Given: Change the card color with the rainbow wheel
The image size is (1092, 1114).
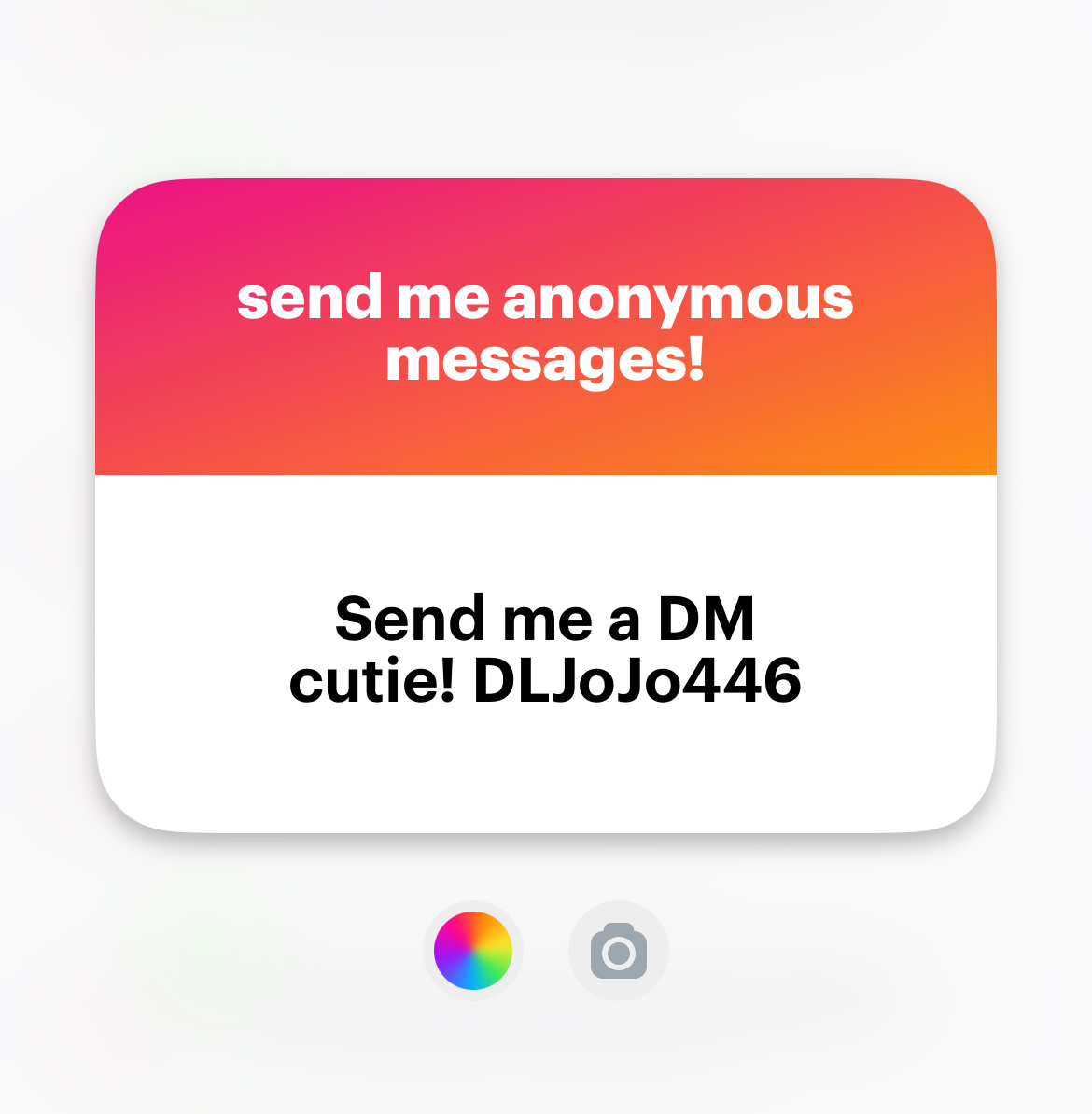Looking at the screenshot, I should click(x=473, y=951).
